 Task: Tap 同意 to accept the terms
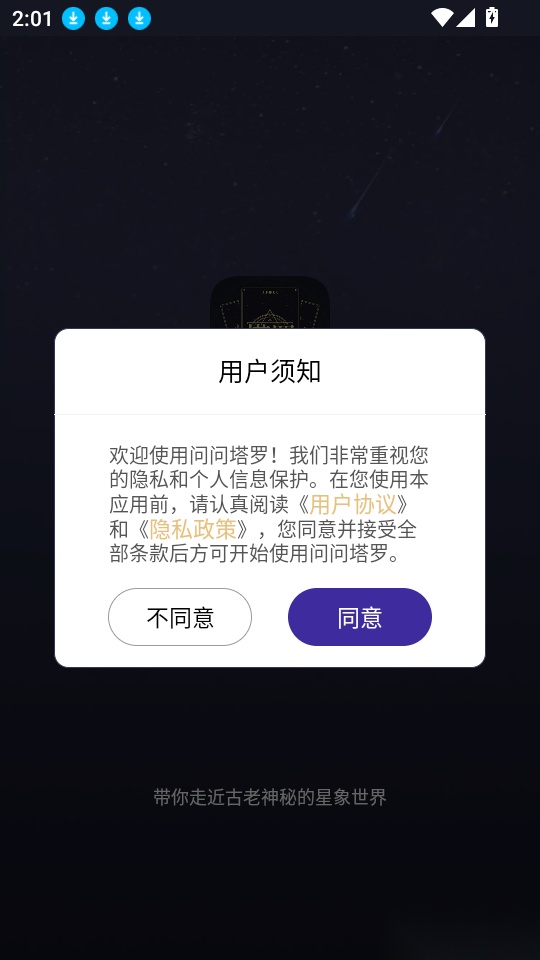[x=359, y=617]
